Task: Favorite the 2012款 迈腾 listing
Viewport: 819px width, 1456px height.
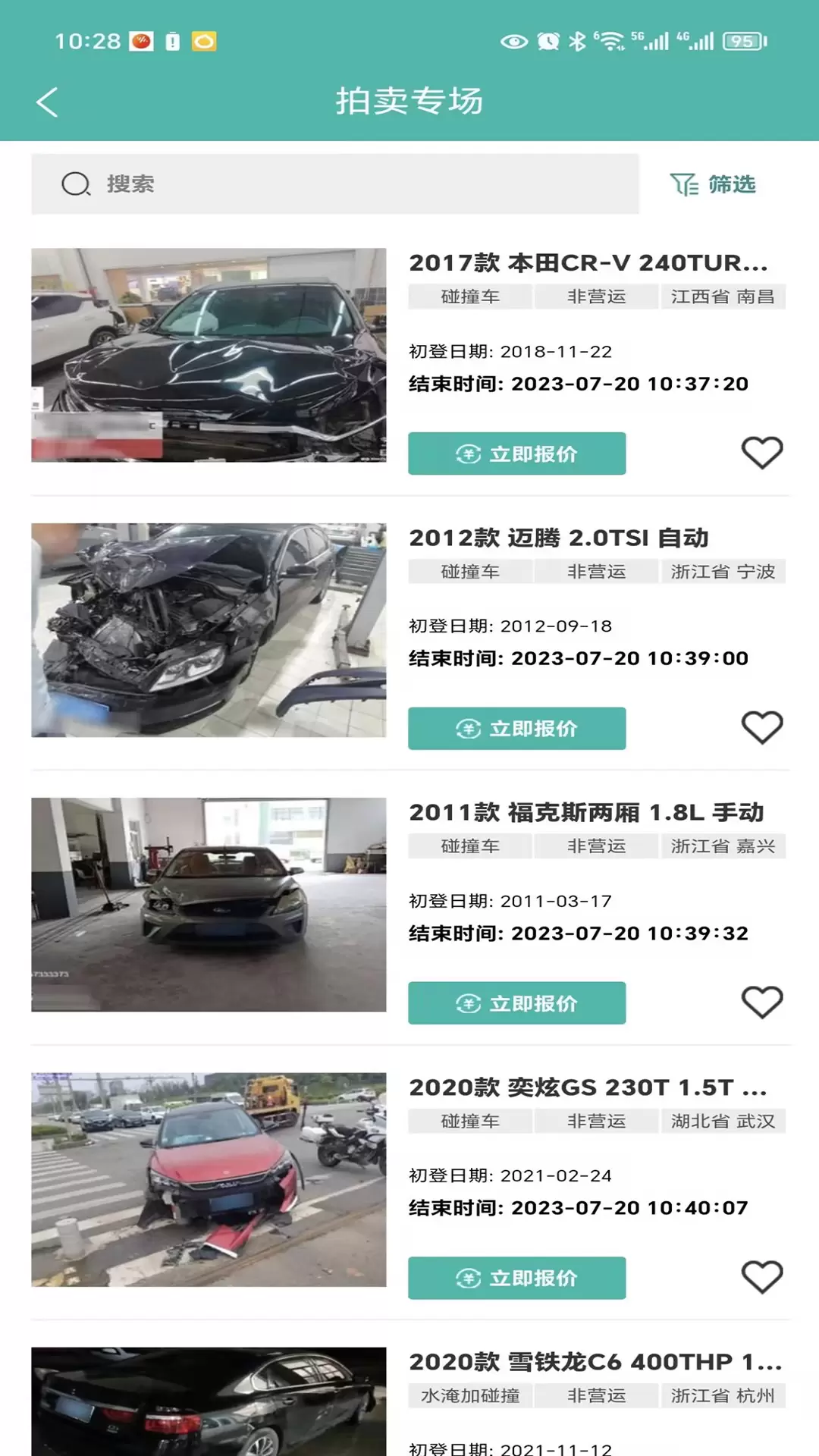Action: [761, 727]
